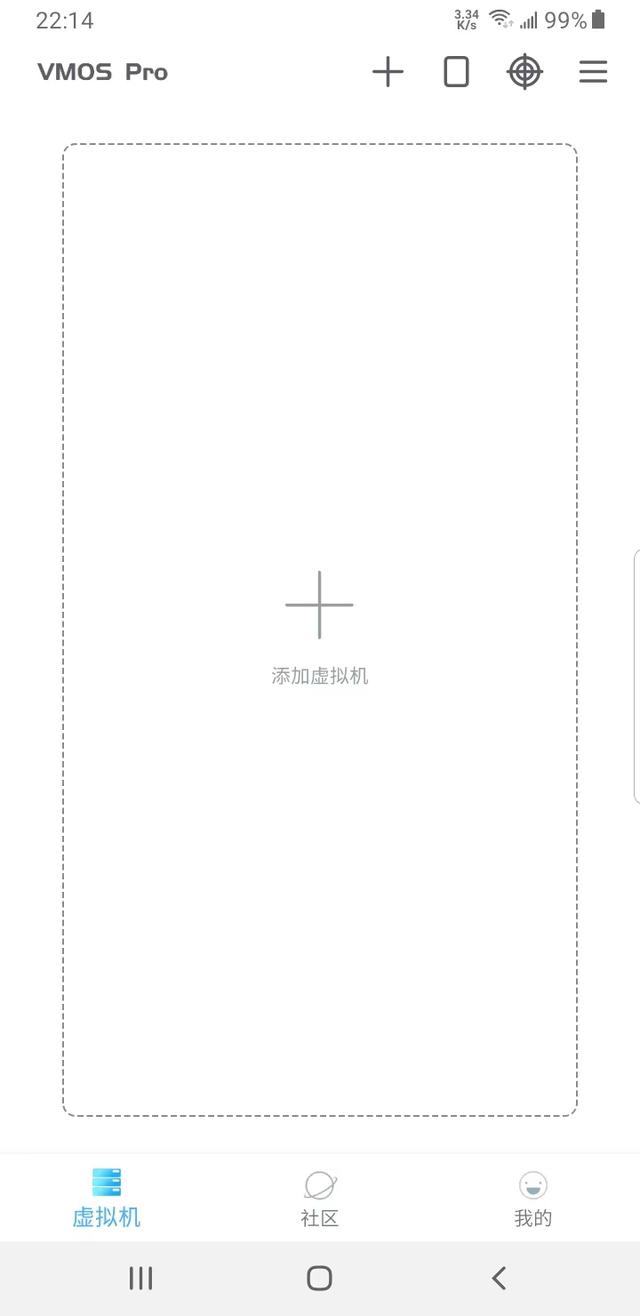Viewport: 640px width, 1316px height.
Task: Open the rectangle window icon
Action: [x=456, y=72]
